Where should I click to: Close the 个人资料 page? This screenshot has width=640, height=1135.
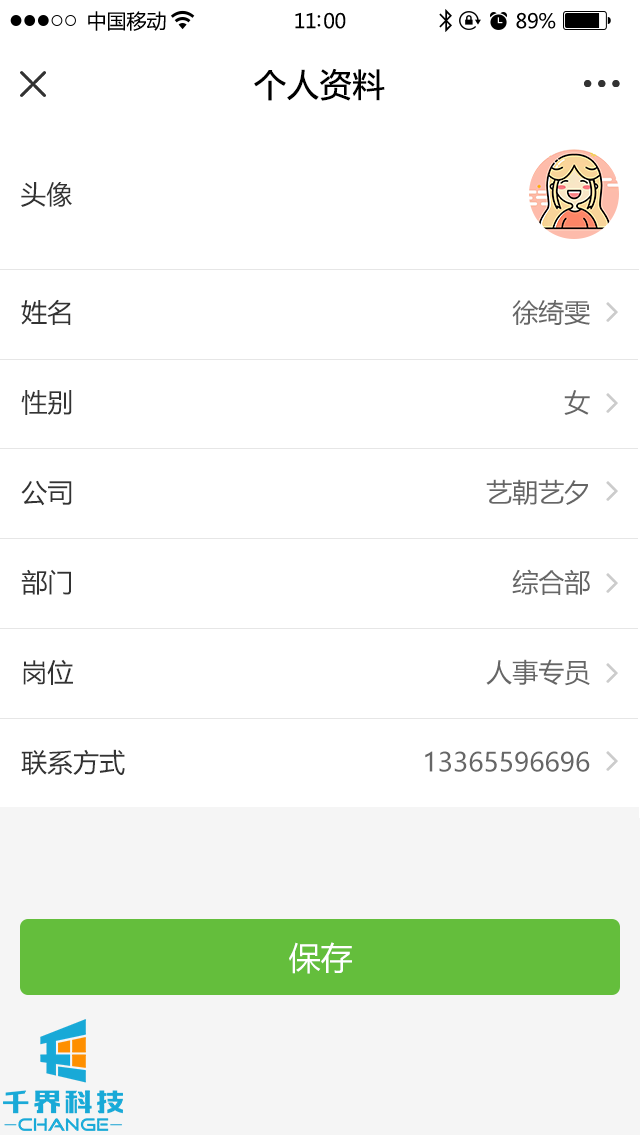tap(33, 84)
